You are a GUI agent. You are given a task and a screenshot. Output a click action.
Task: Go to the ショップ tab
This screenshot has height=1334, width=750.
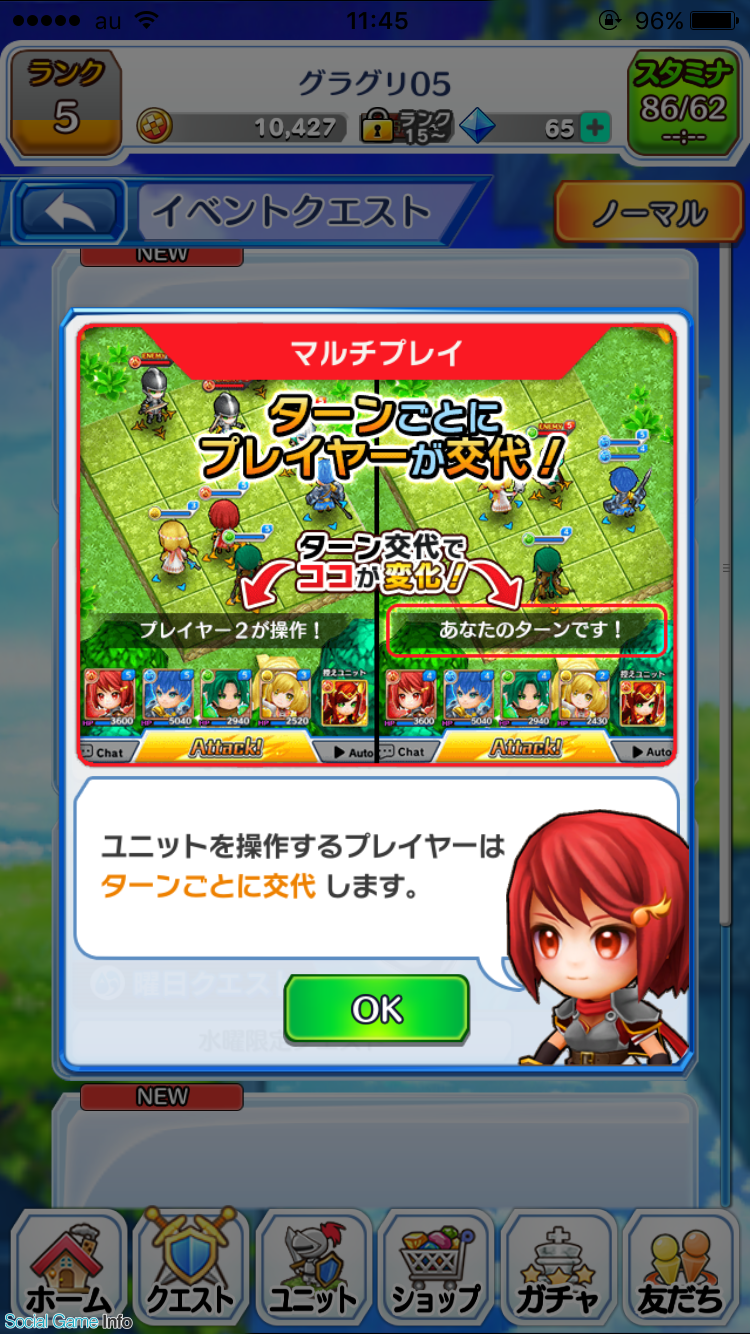pos(436,1268)
